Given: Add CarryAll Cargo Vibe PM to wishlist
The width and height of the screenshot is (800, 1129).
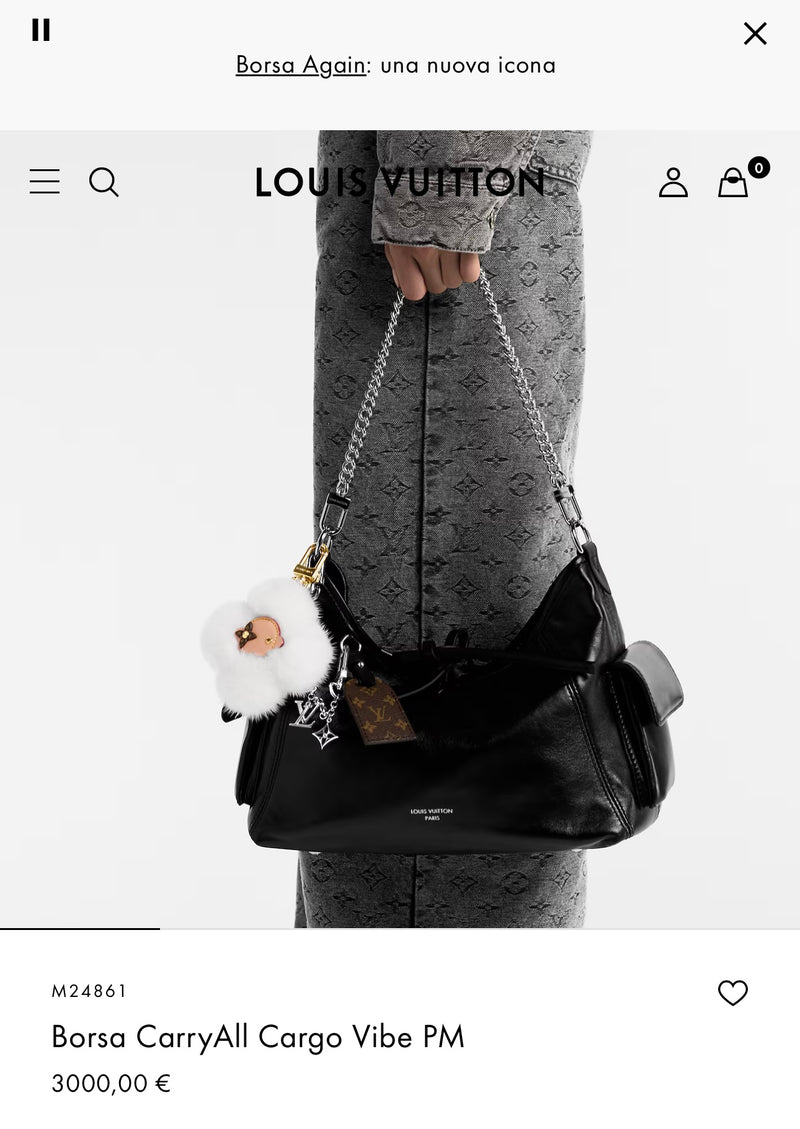Looking at the screenshot, I should coord(733,993).
